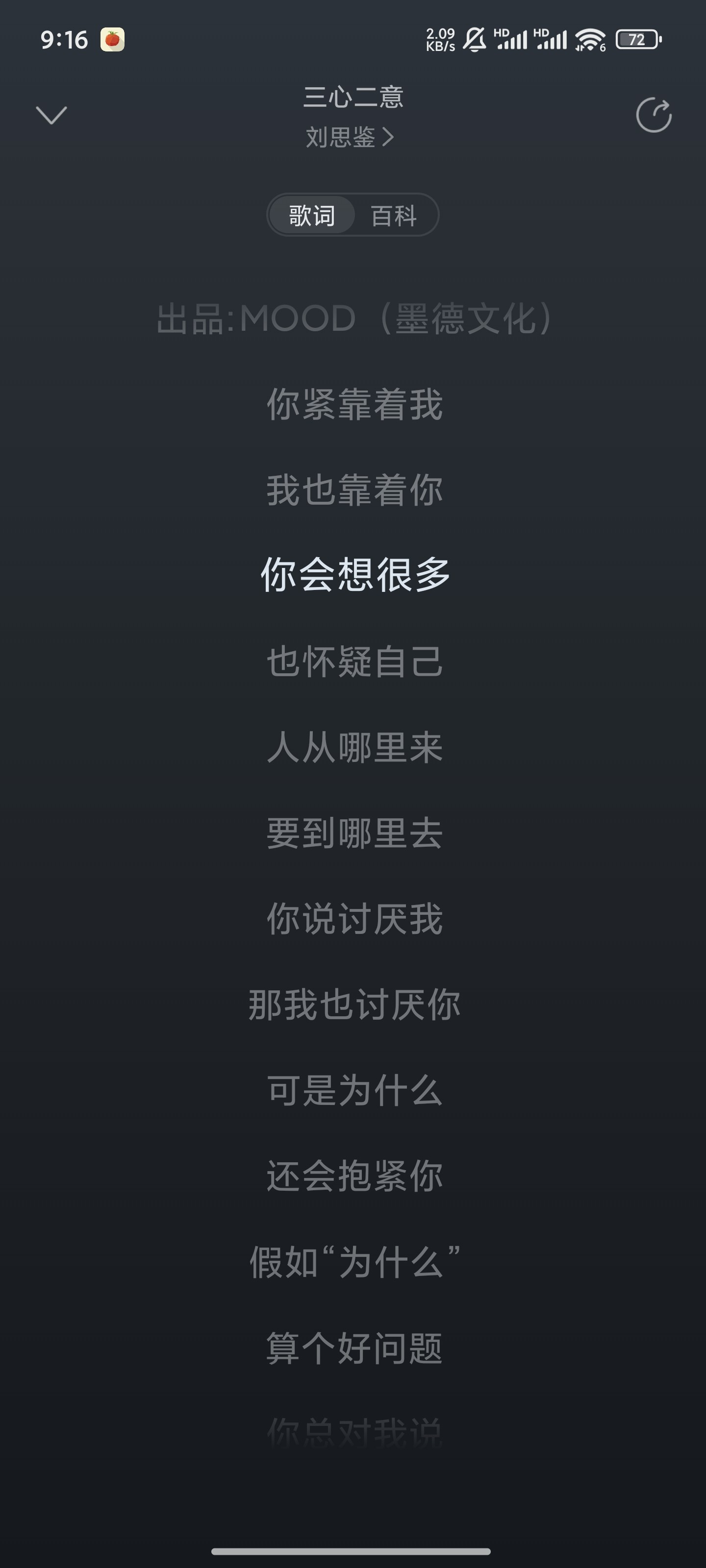
Task: Switch to the 百科 tab
Action: (394, 216)
